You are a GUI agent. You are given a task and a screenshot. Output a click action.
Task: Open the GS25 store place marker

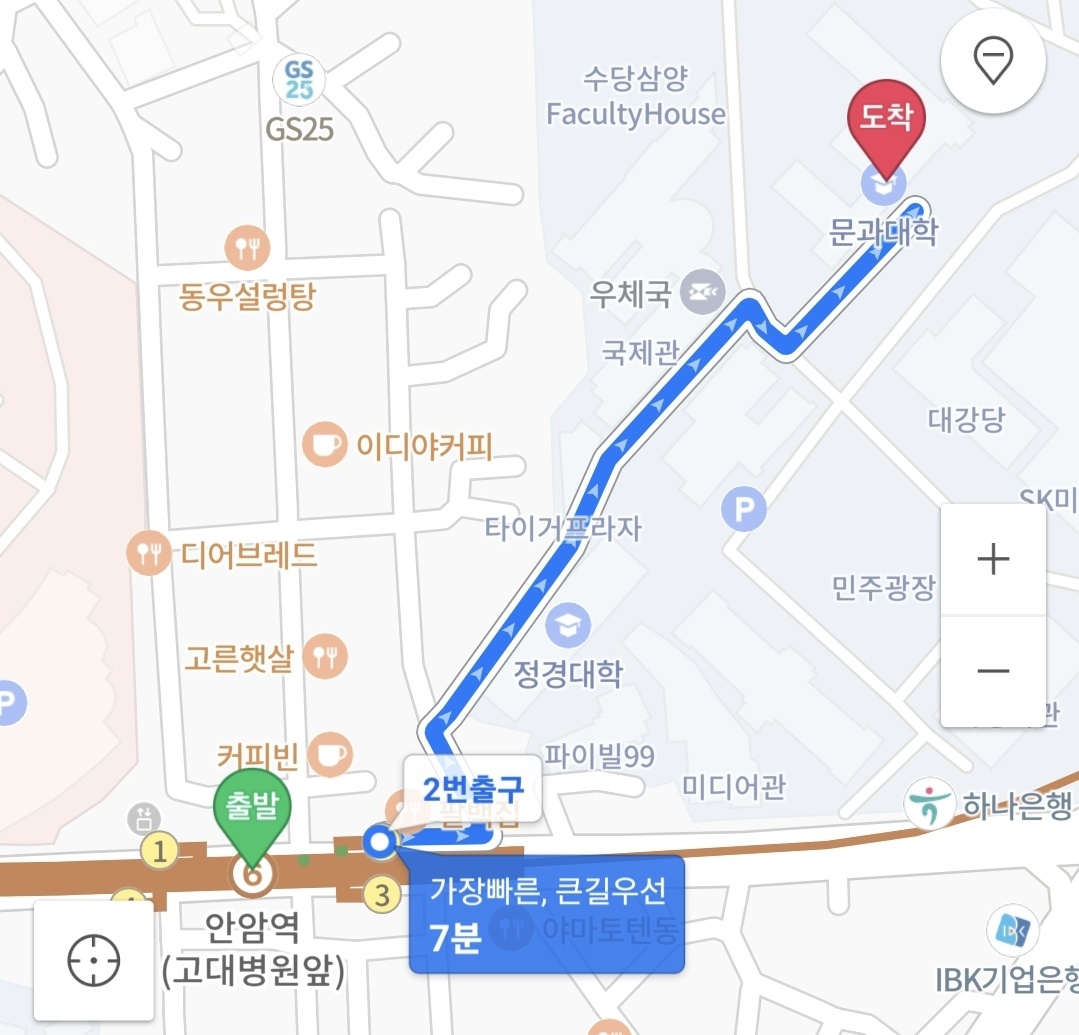pos(299,80)
